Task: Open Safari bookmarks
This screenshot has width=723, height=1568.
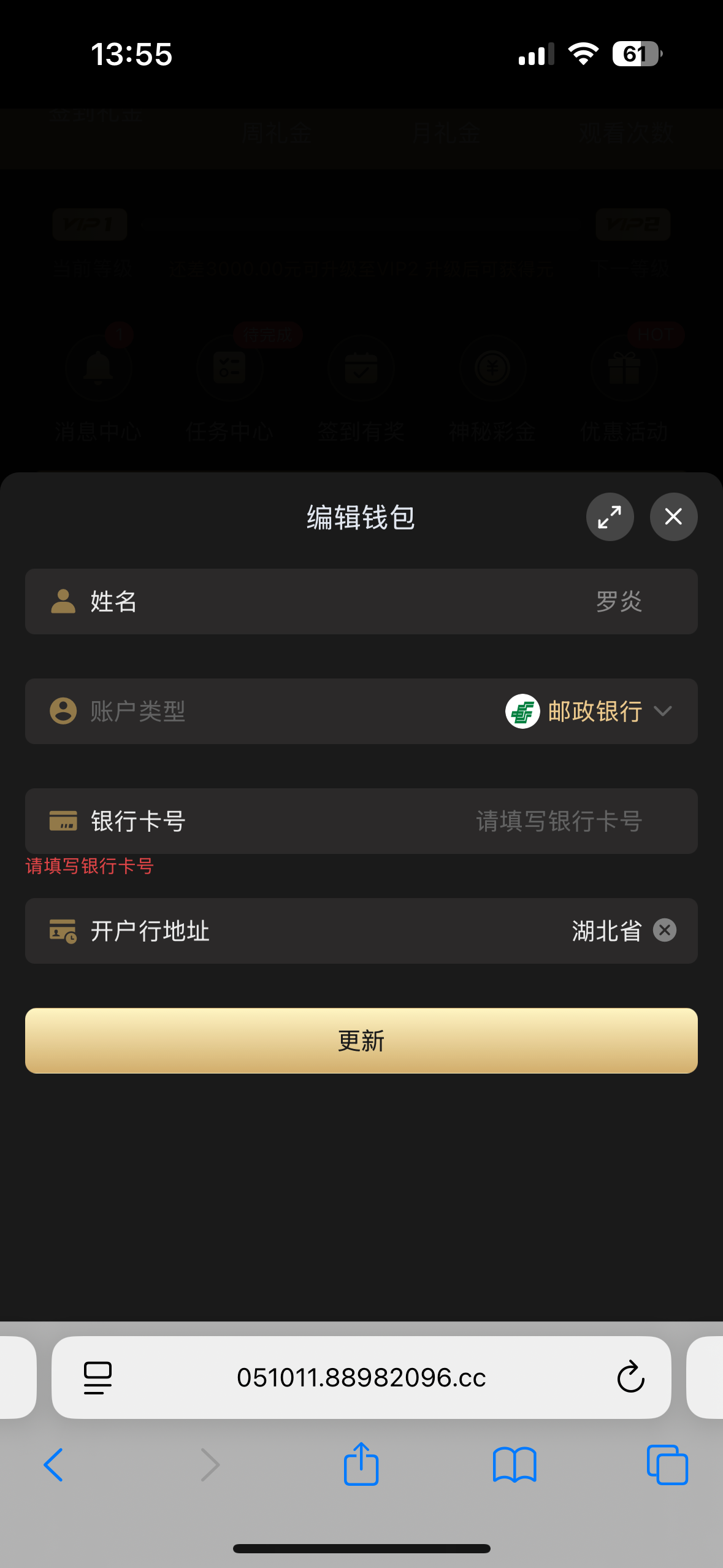Action: (515, 1465)
